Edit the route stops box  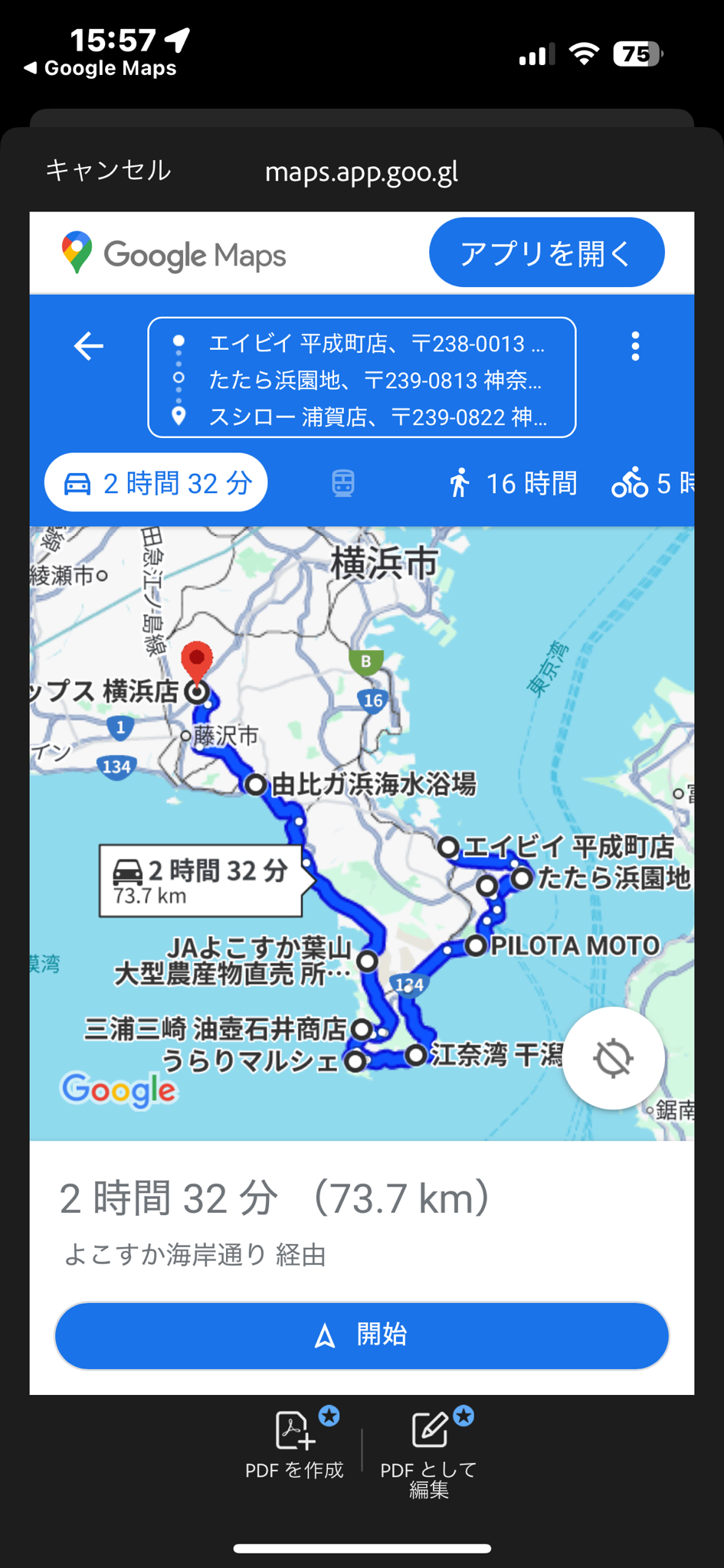(362, 377)
